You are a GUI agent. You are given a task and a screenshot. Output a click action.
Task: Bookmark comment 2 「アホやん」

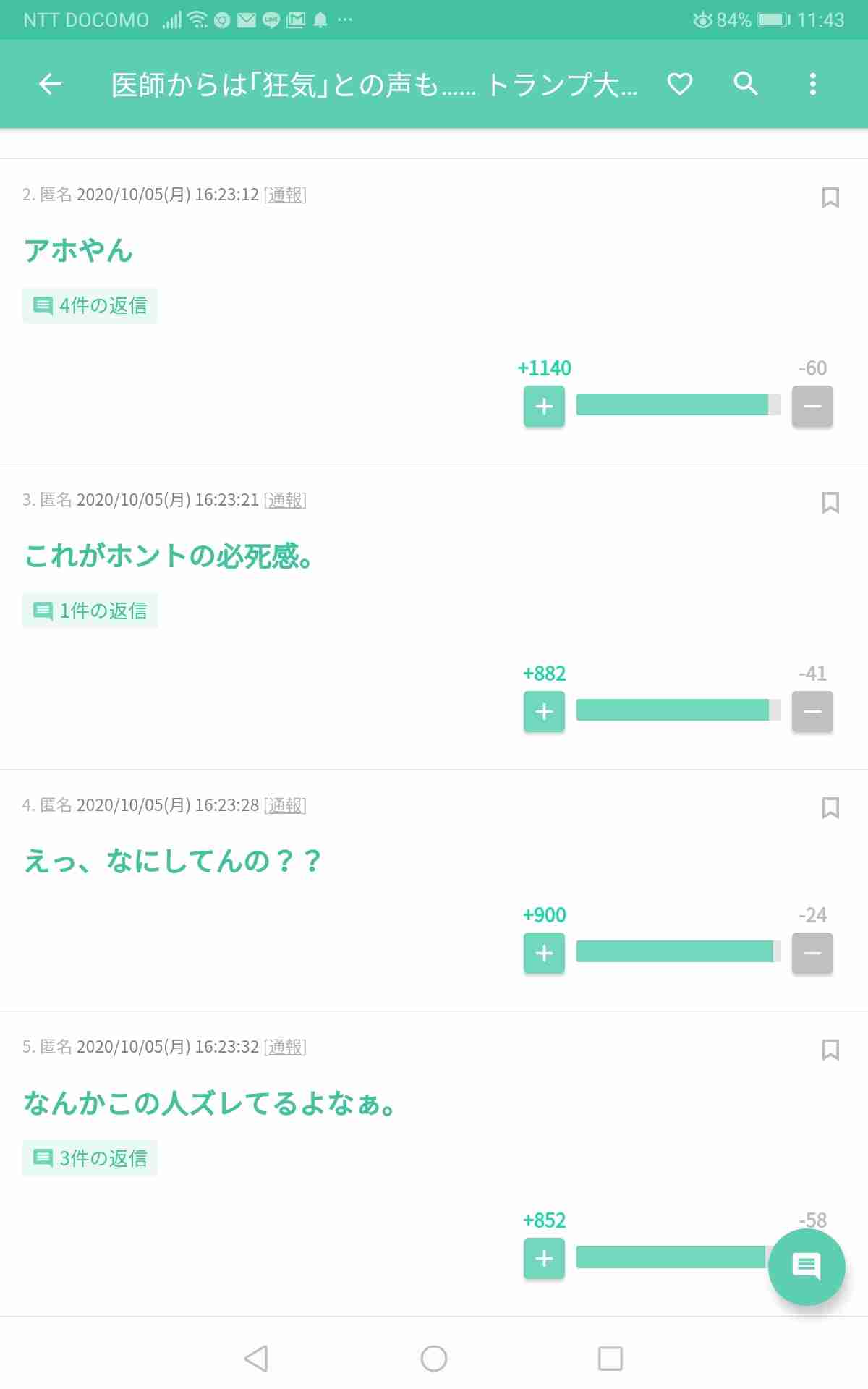[830, 197]
